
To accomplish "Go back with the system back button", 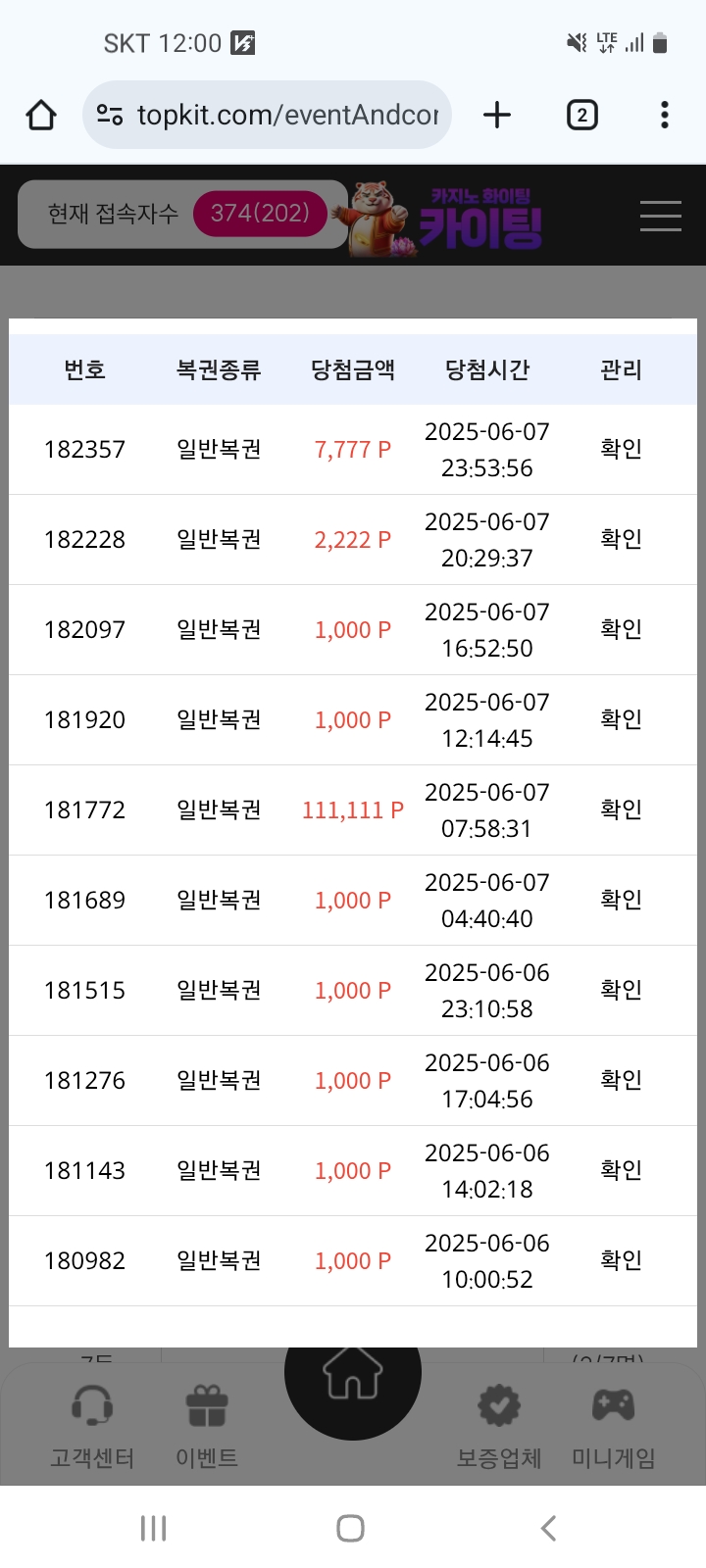I will coord(549,1528).
